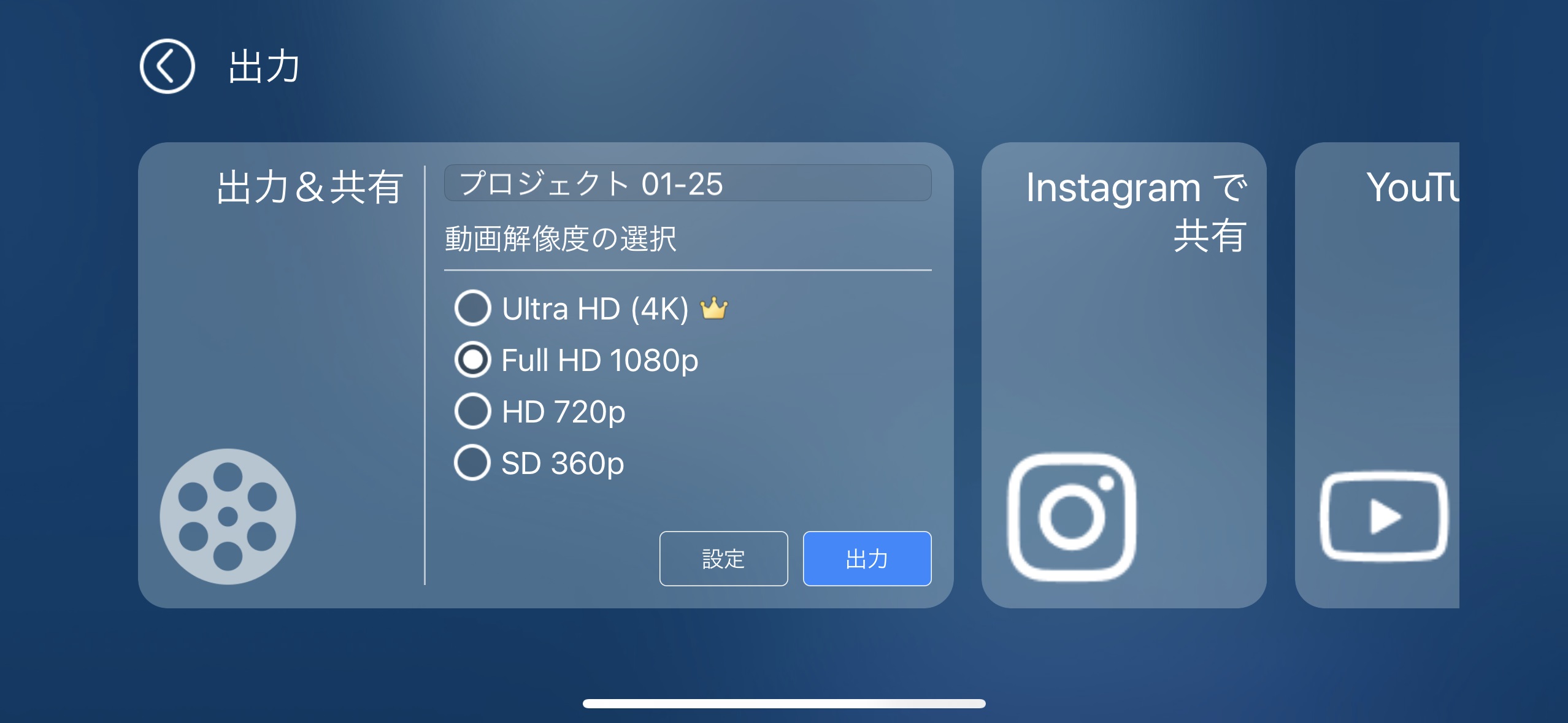The height and width of the screenshot is (723, 1568).
Task: Pick the HD 720p option
Action: [x=473, y=411]
